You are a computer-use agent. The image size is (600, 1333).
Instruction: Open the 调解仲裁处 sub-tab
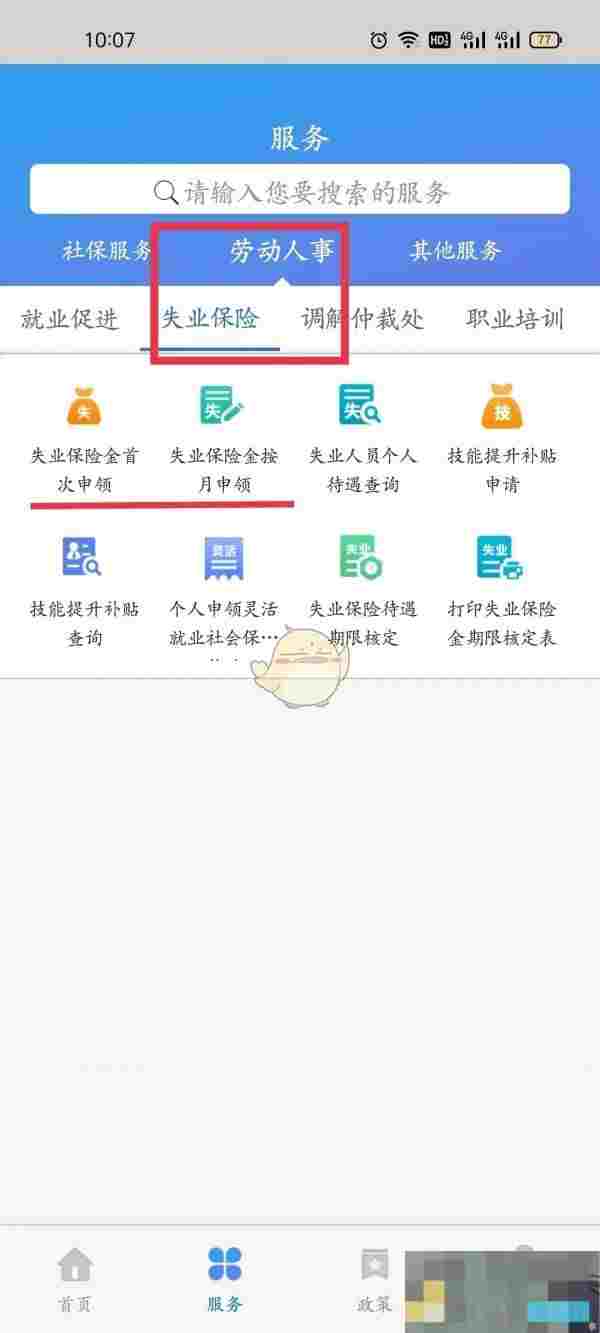362,319
